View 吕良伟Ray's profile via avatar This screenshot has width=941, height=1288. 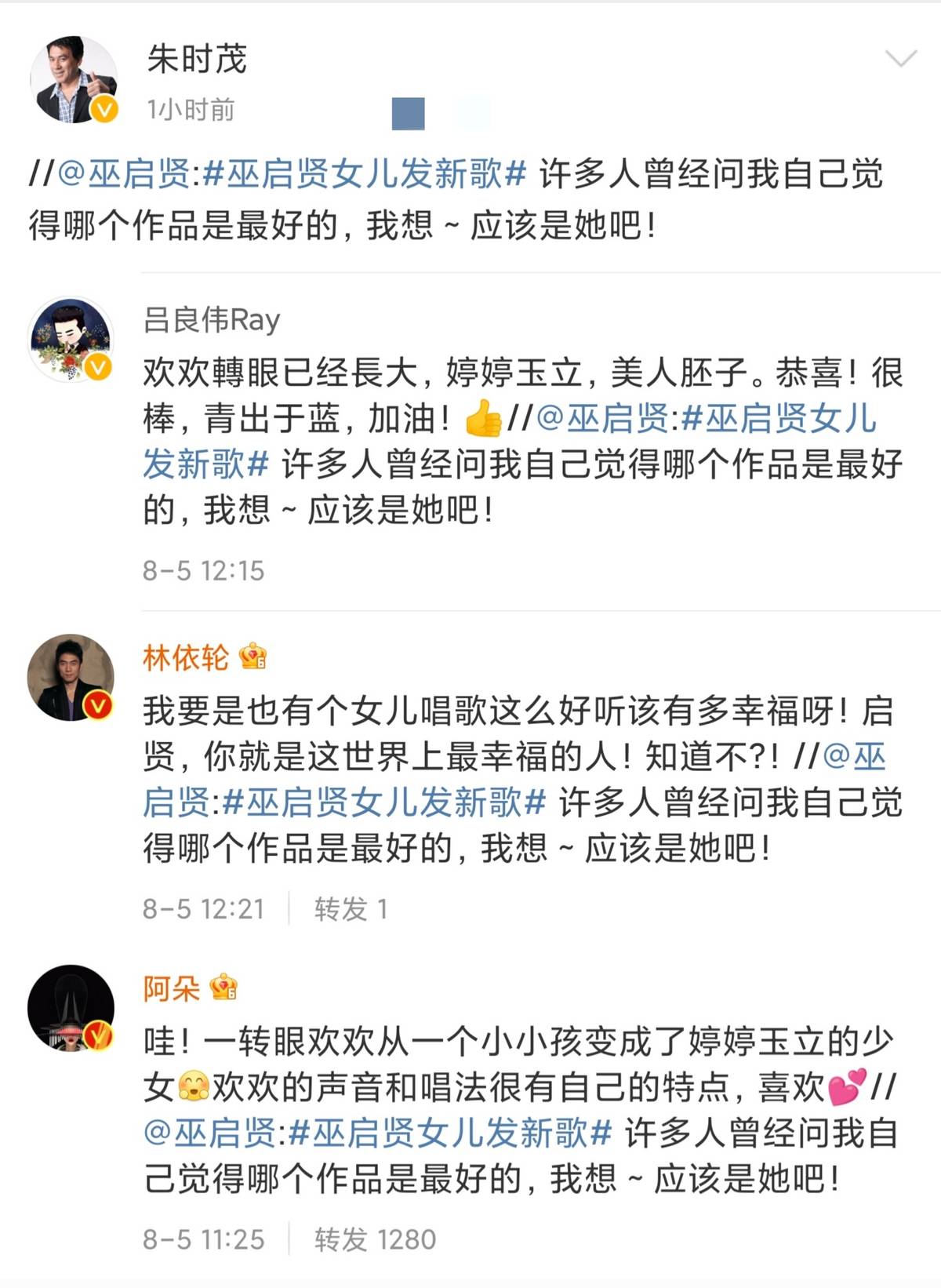point(71,339)
